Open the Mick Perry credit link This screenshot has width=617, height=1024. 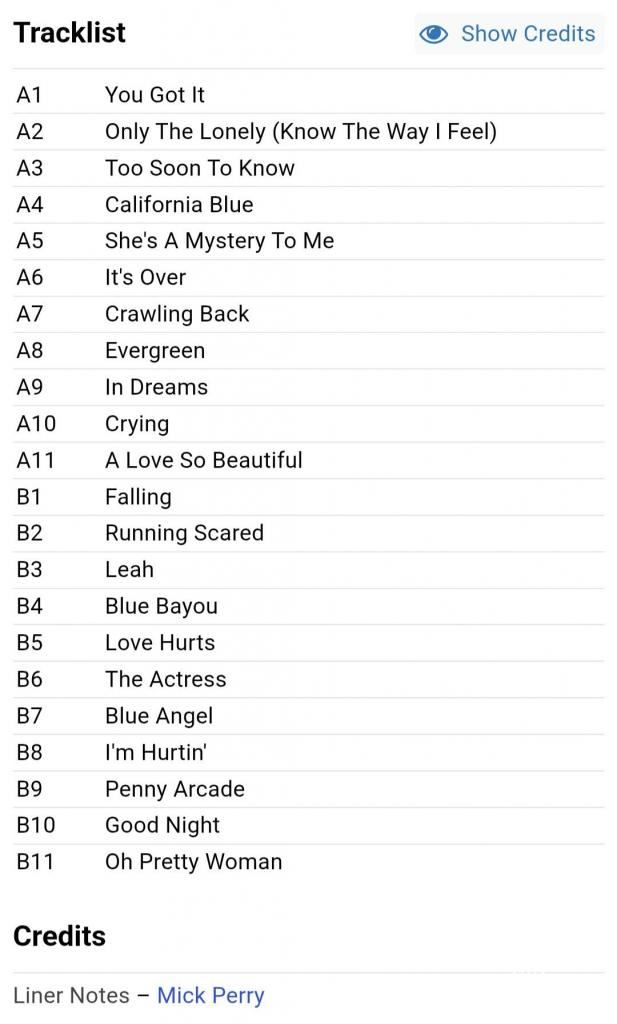(x=210, y=996)
